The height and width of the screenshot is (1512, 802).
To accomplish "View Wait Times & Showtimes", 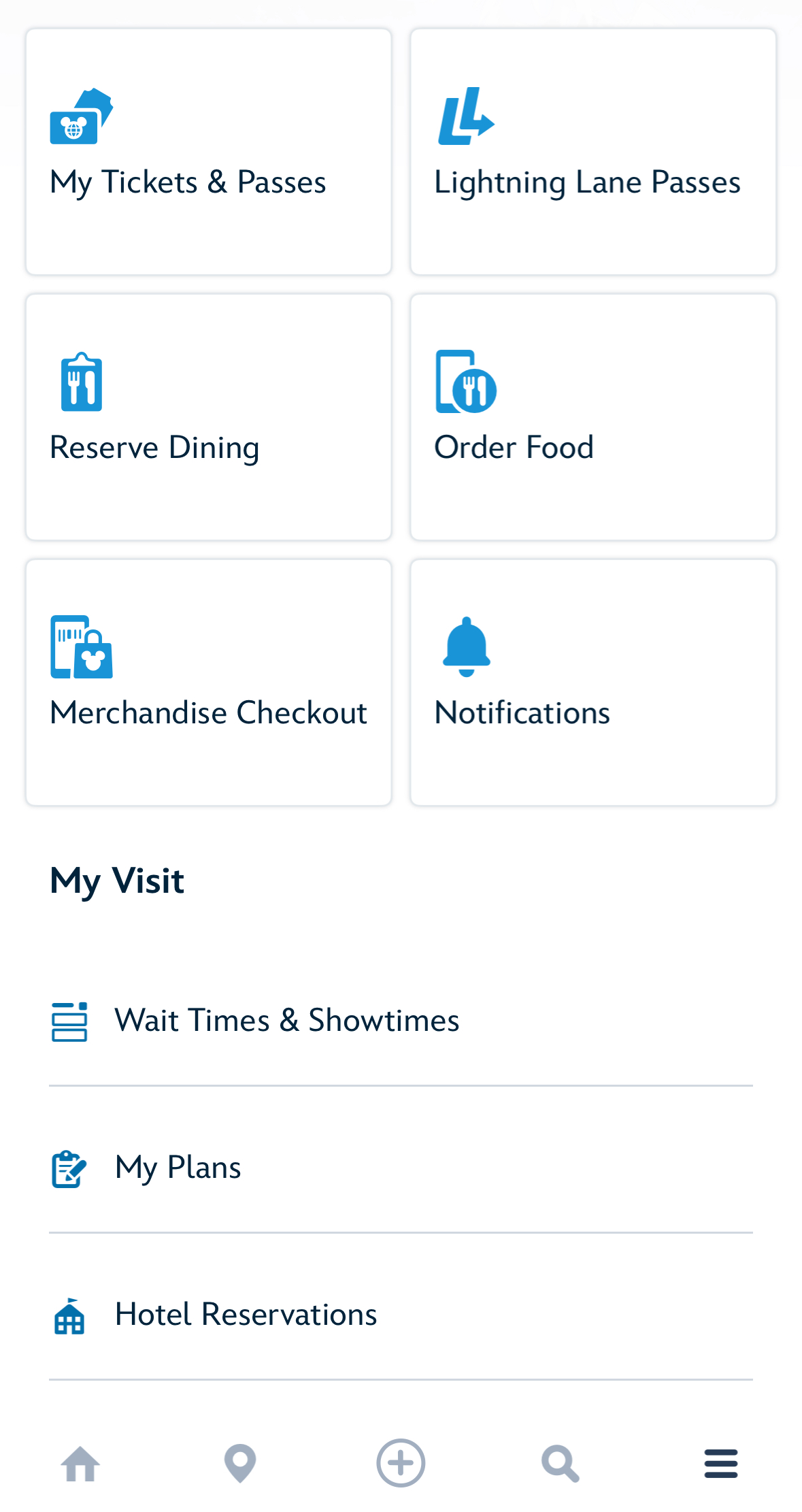I will (x=401, y=1021).
